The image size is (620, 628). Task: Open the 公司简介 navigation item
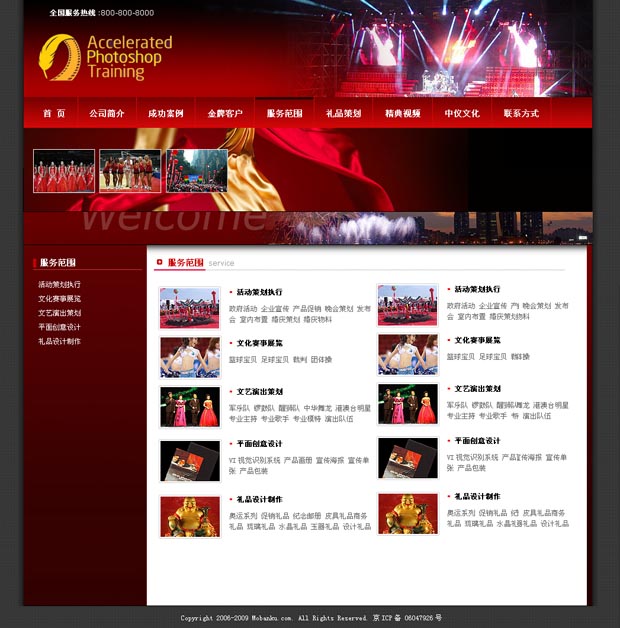coord(107,113)
